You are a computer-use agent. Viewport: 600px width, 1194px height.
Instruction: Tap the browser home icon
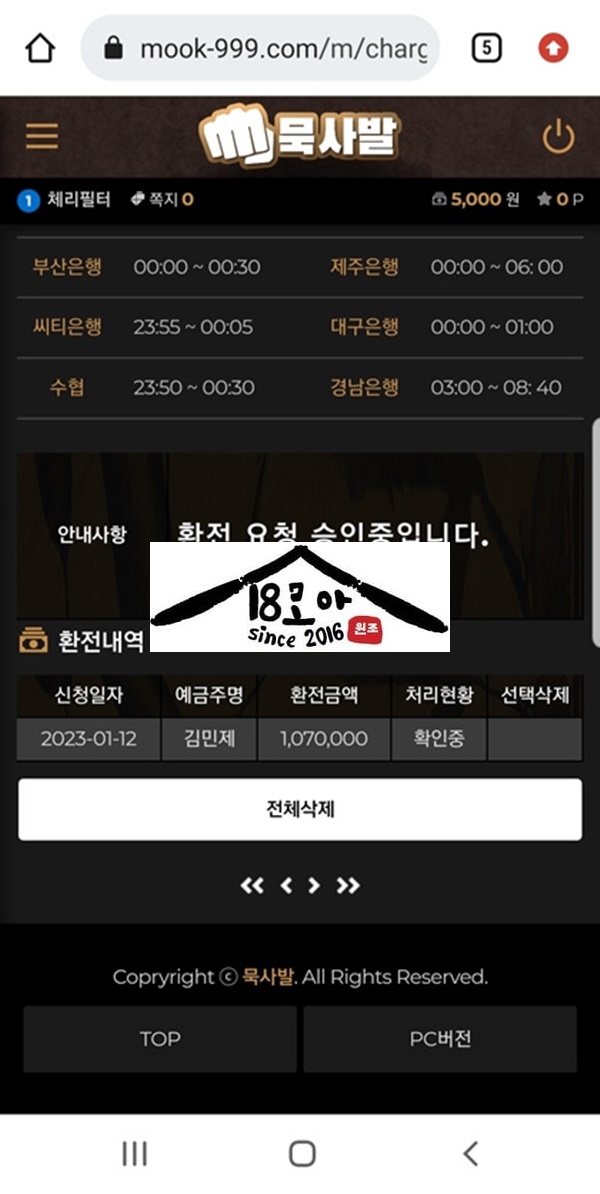39,47
